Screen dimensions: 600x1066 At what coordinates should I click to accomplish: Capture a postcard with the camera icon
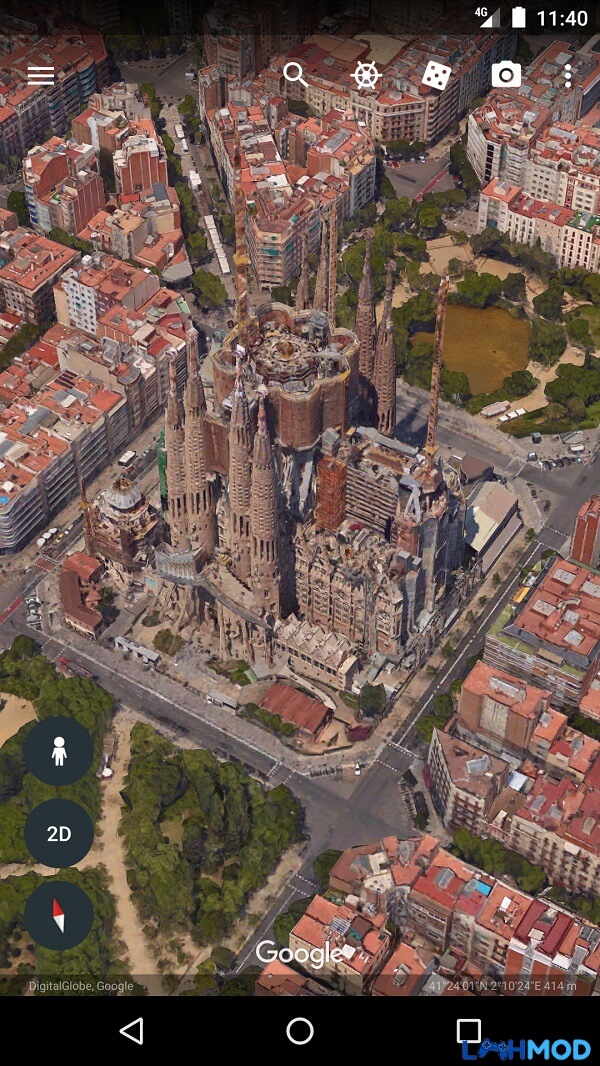click(506, 75)
